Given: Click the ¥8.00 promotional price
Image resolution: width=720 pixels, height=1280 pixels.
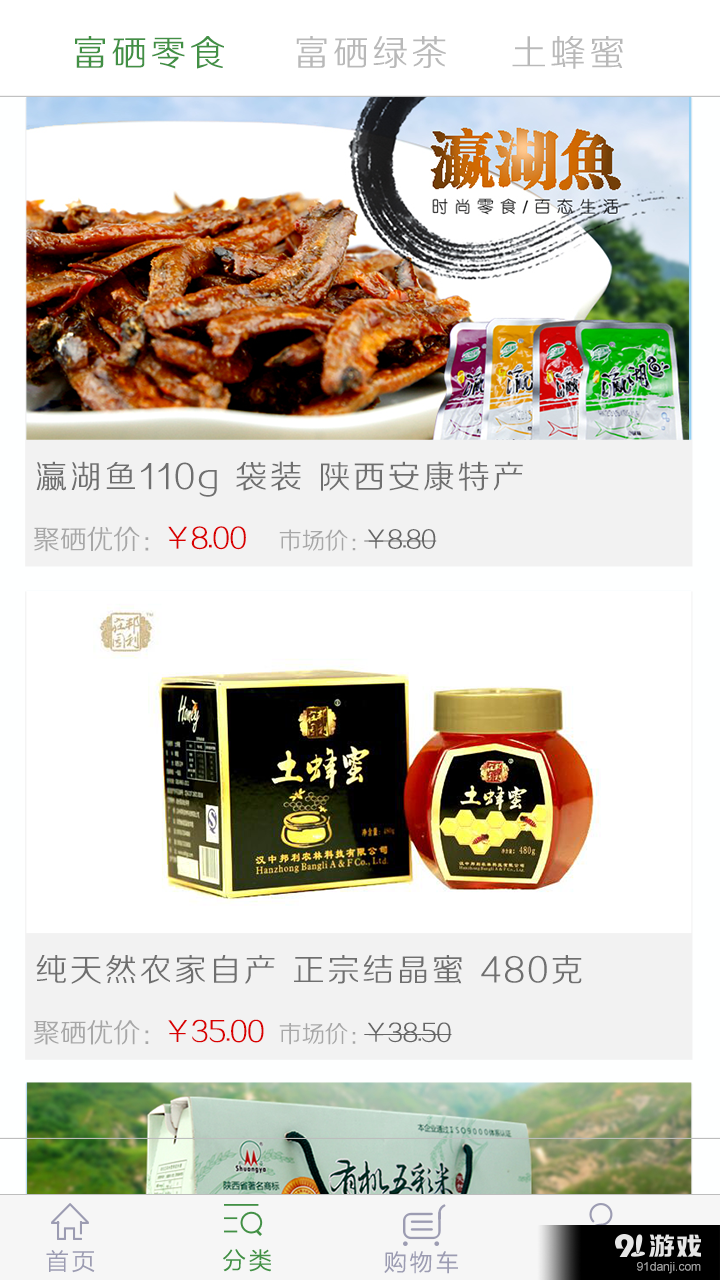Looking at the screenshot, I should (x=208, y=538).
